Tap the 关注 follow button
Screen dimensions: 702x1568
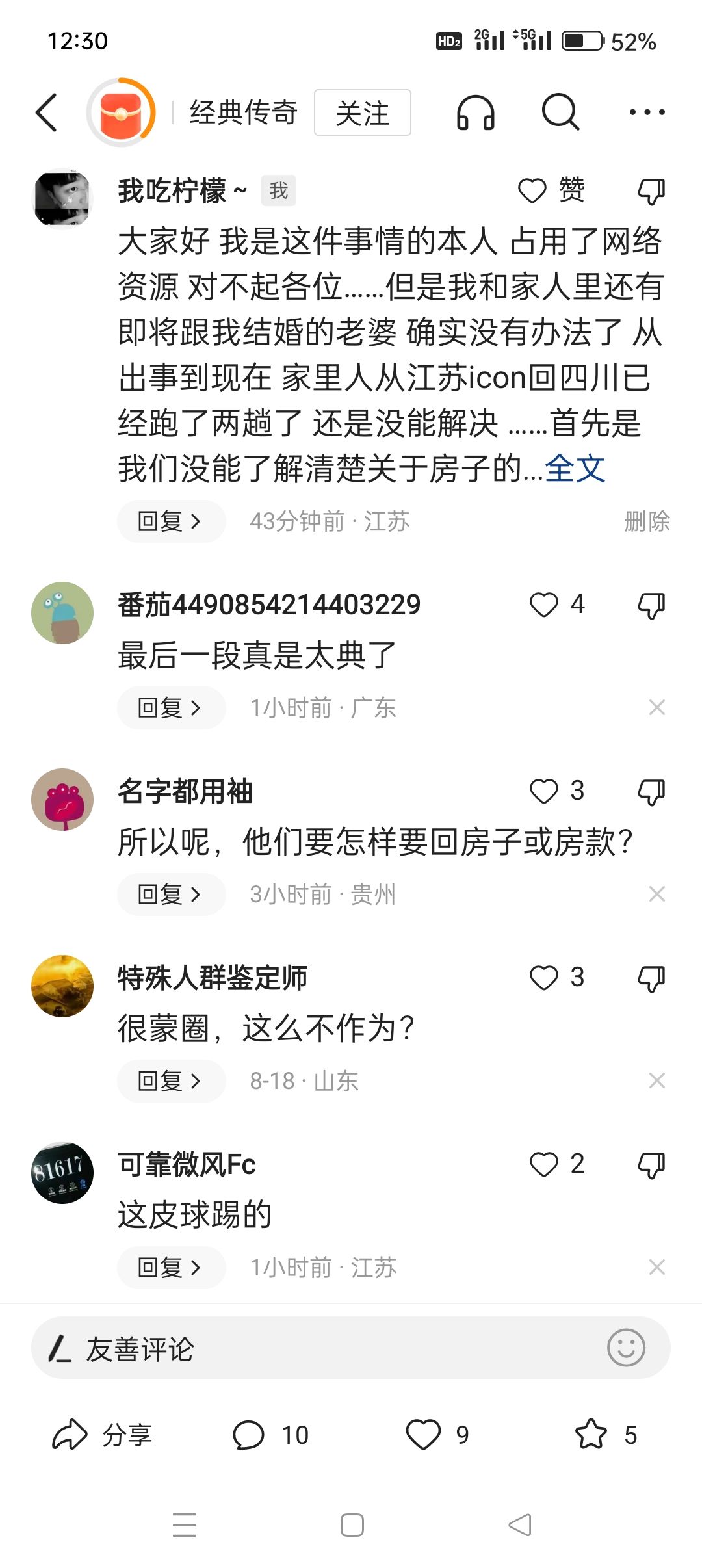(362, 113)
